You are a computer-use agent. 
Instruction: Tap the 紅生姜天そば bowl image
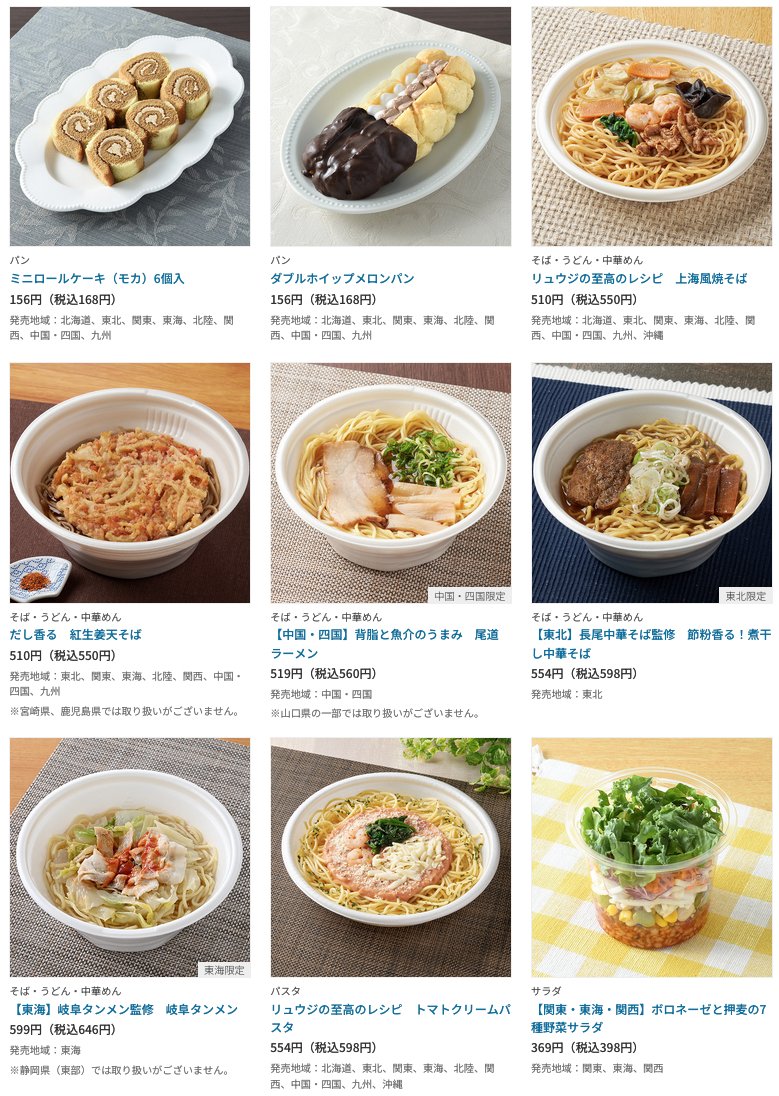pos(130,483)
